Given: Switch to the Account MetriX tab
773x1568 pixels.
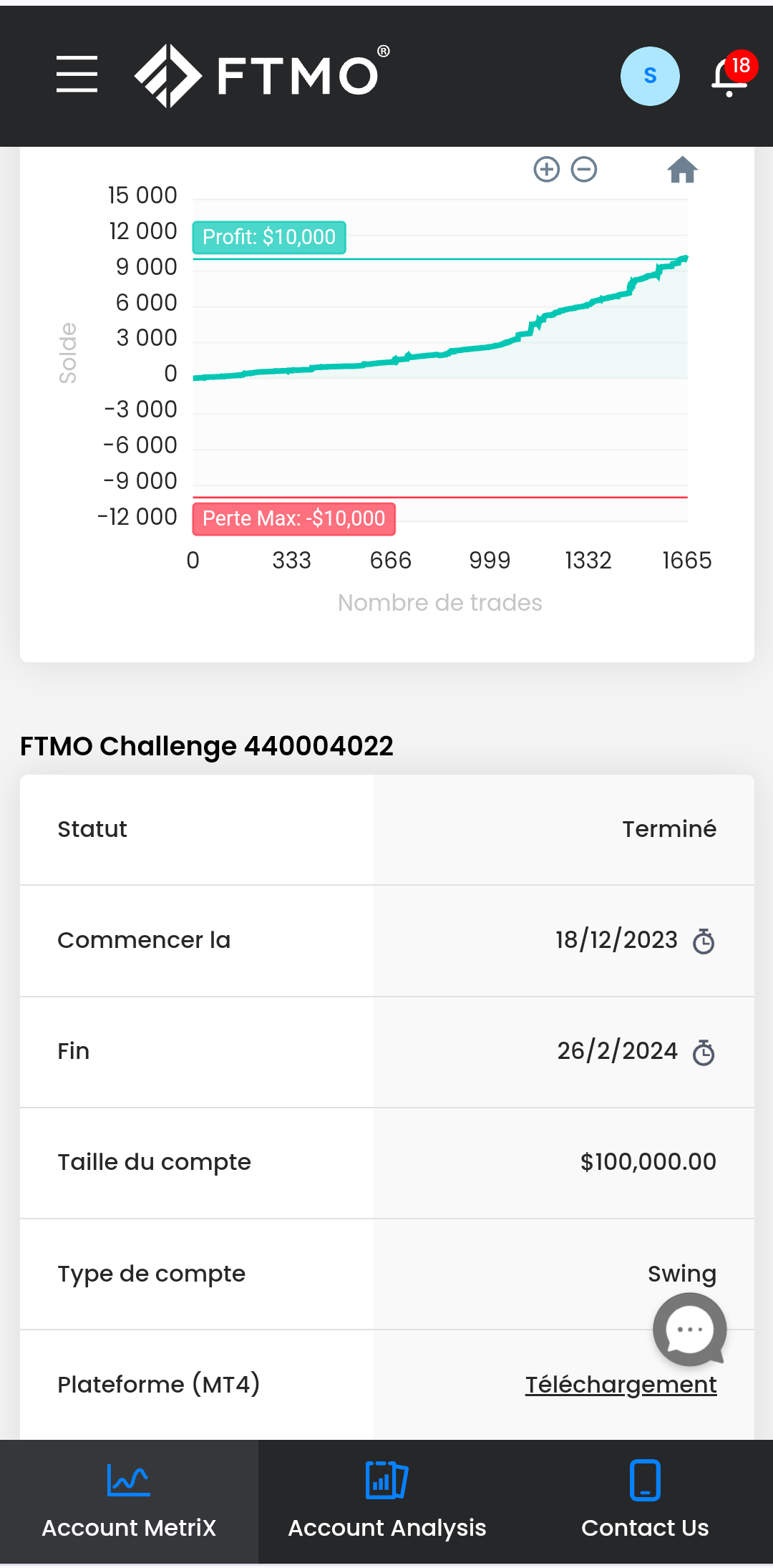Looking at the screenshot, I should coord(129,1501).
